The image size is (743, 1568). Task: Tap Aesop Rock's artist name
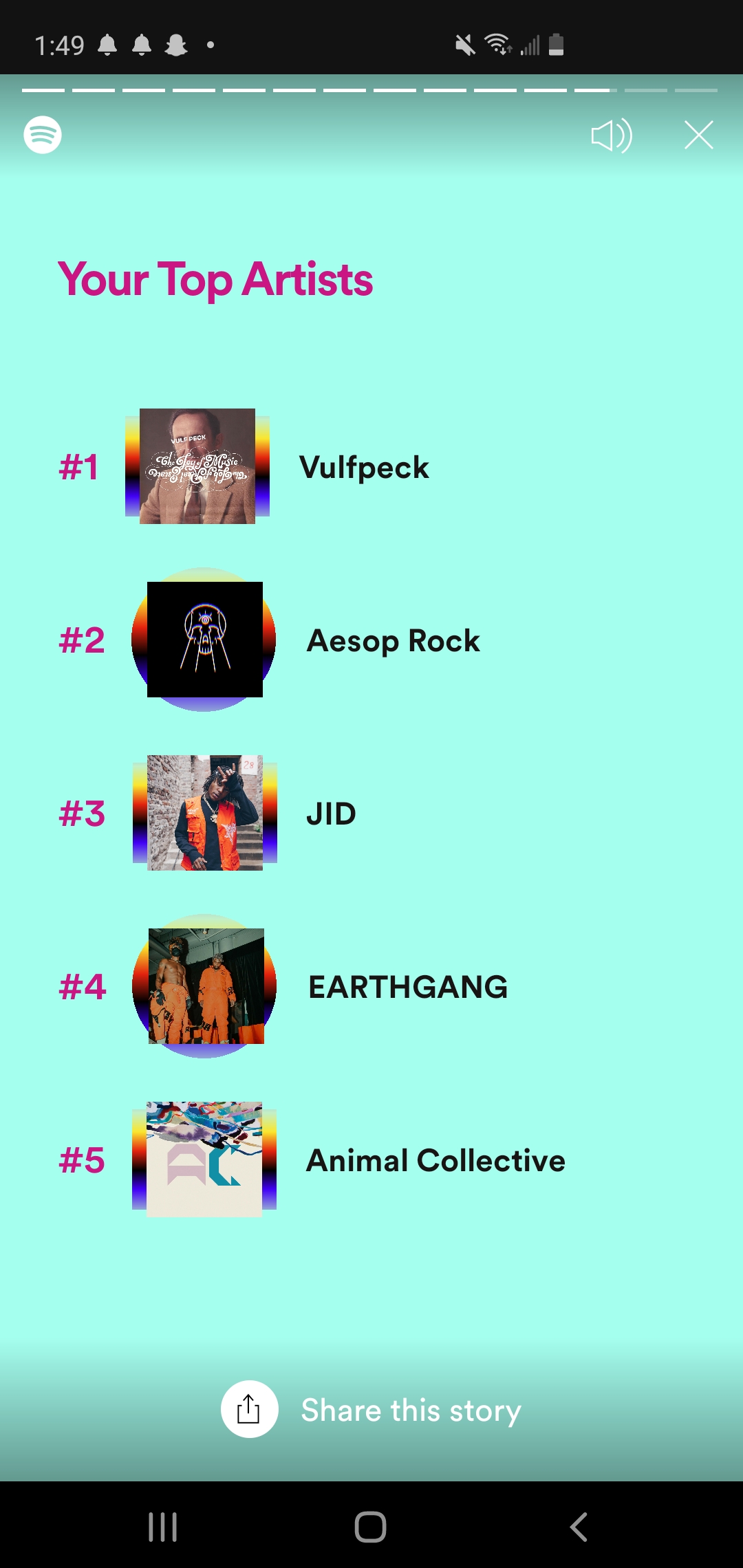click(x=391, y=640)
